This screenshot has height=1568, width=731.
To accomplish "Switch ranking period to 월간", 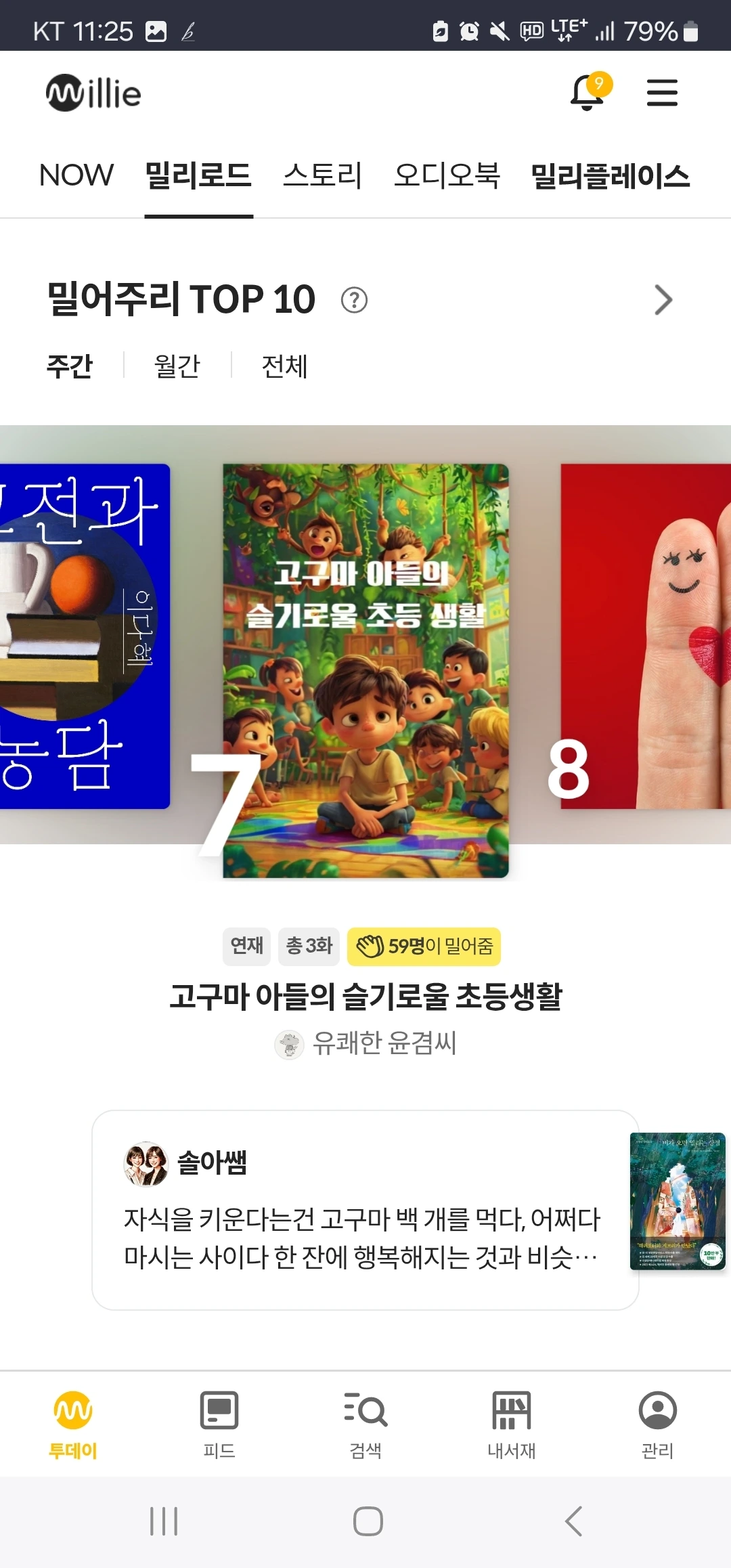I will (x=177, y=366).
